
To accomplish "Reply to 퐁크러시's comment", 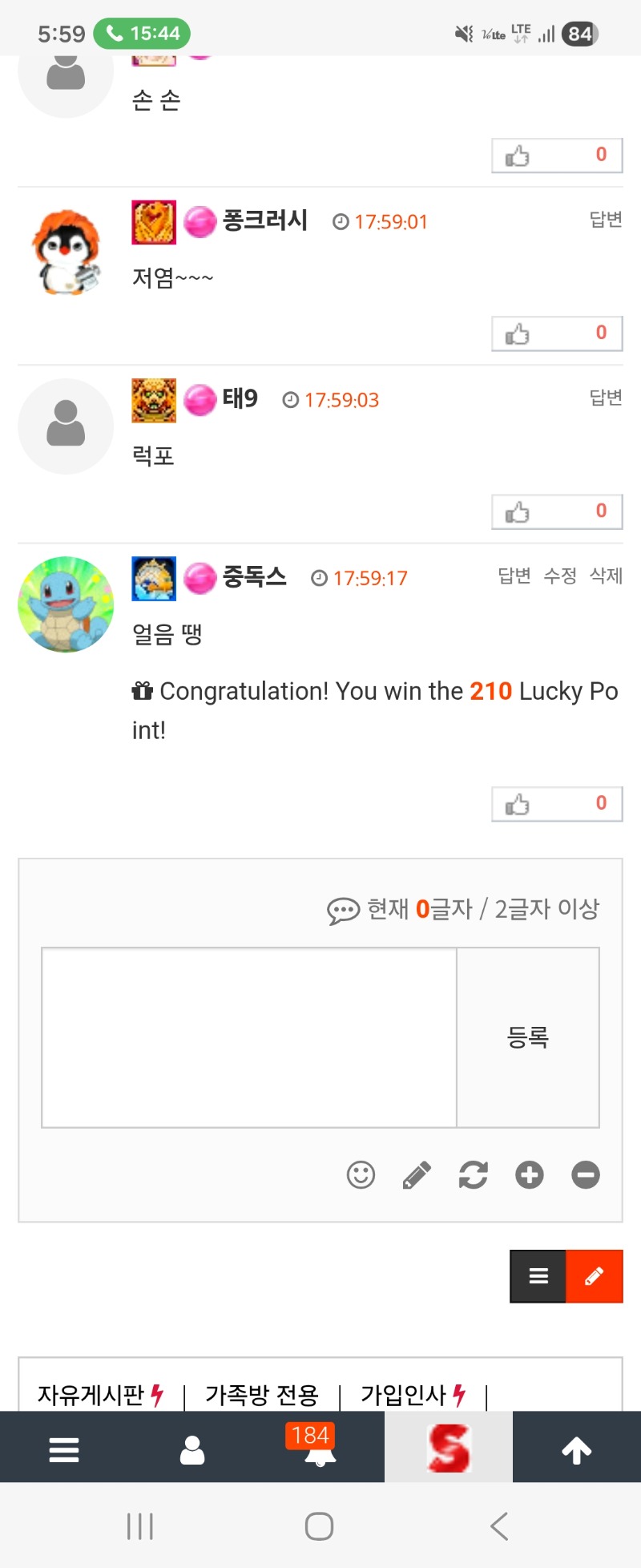I will [x=605, y=220].
